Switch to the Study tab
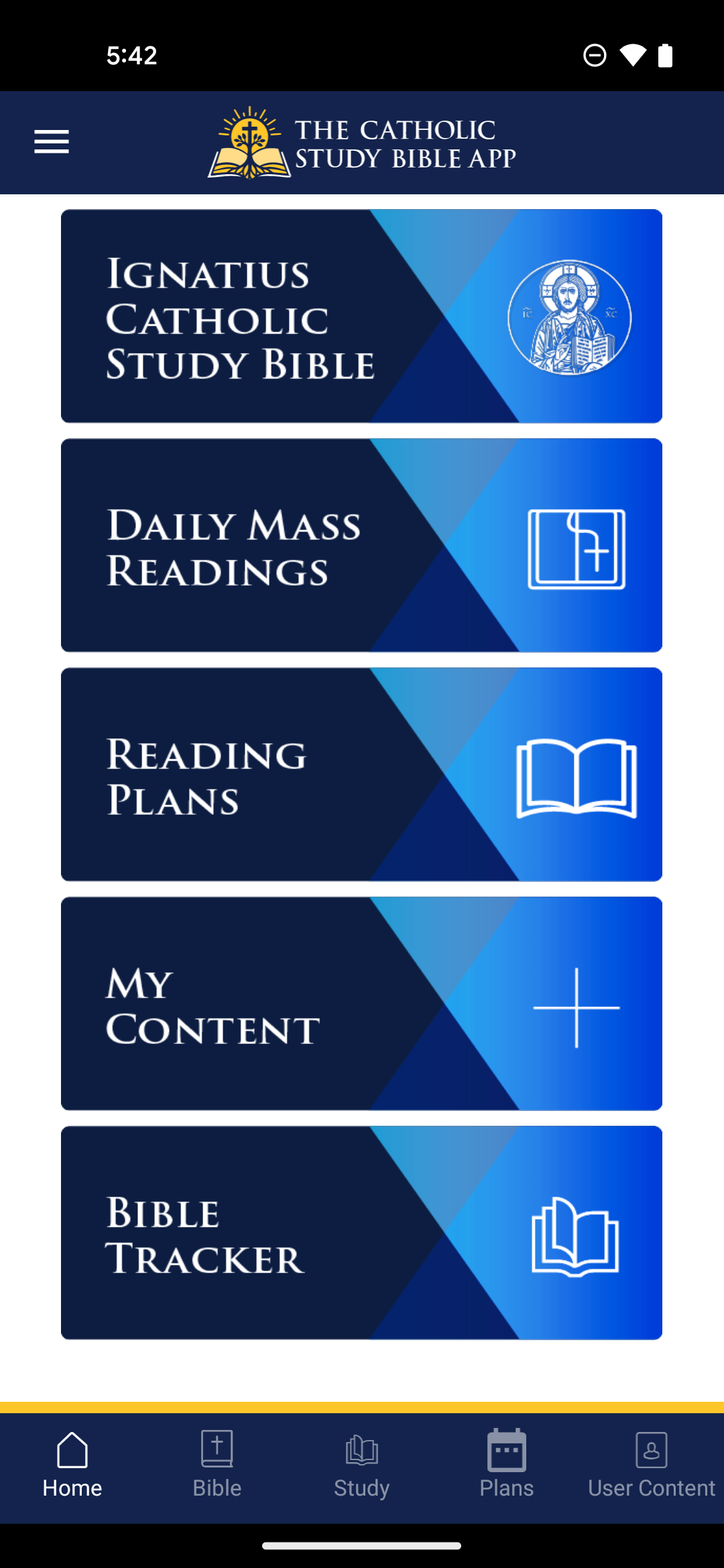The height and width of the screenshot is (1568, 724). click(x=362, y=1465)
